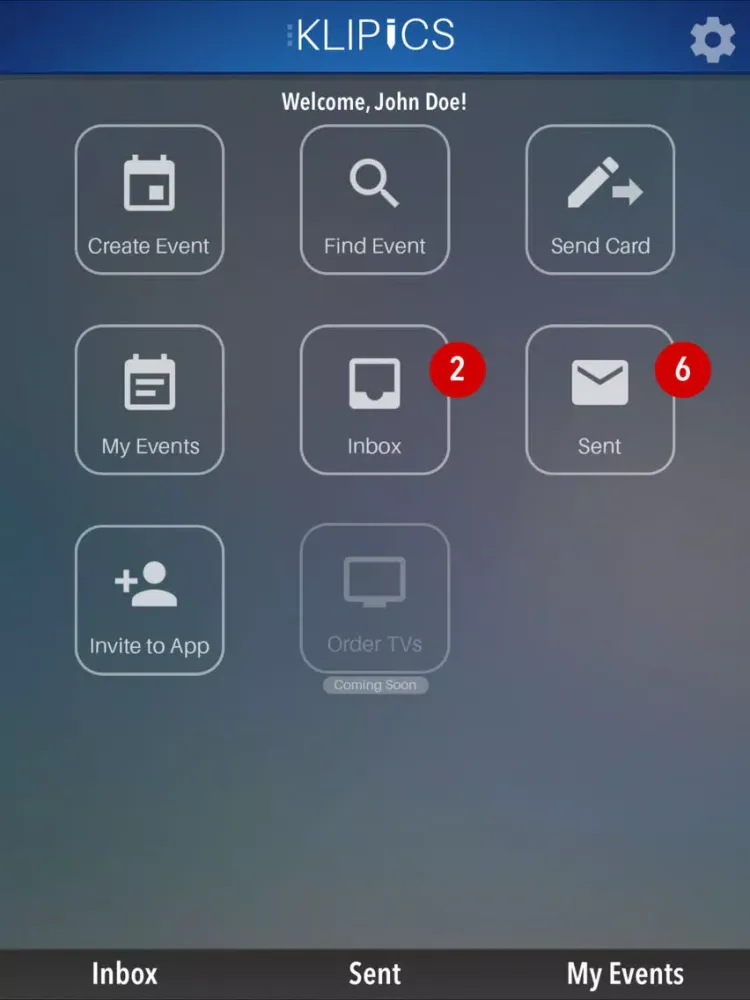
Task: Open the Find Event tile
Action: tap(375, 200)
